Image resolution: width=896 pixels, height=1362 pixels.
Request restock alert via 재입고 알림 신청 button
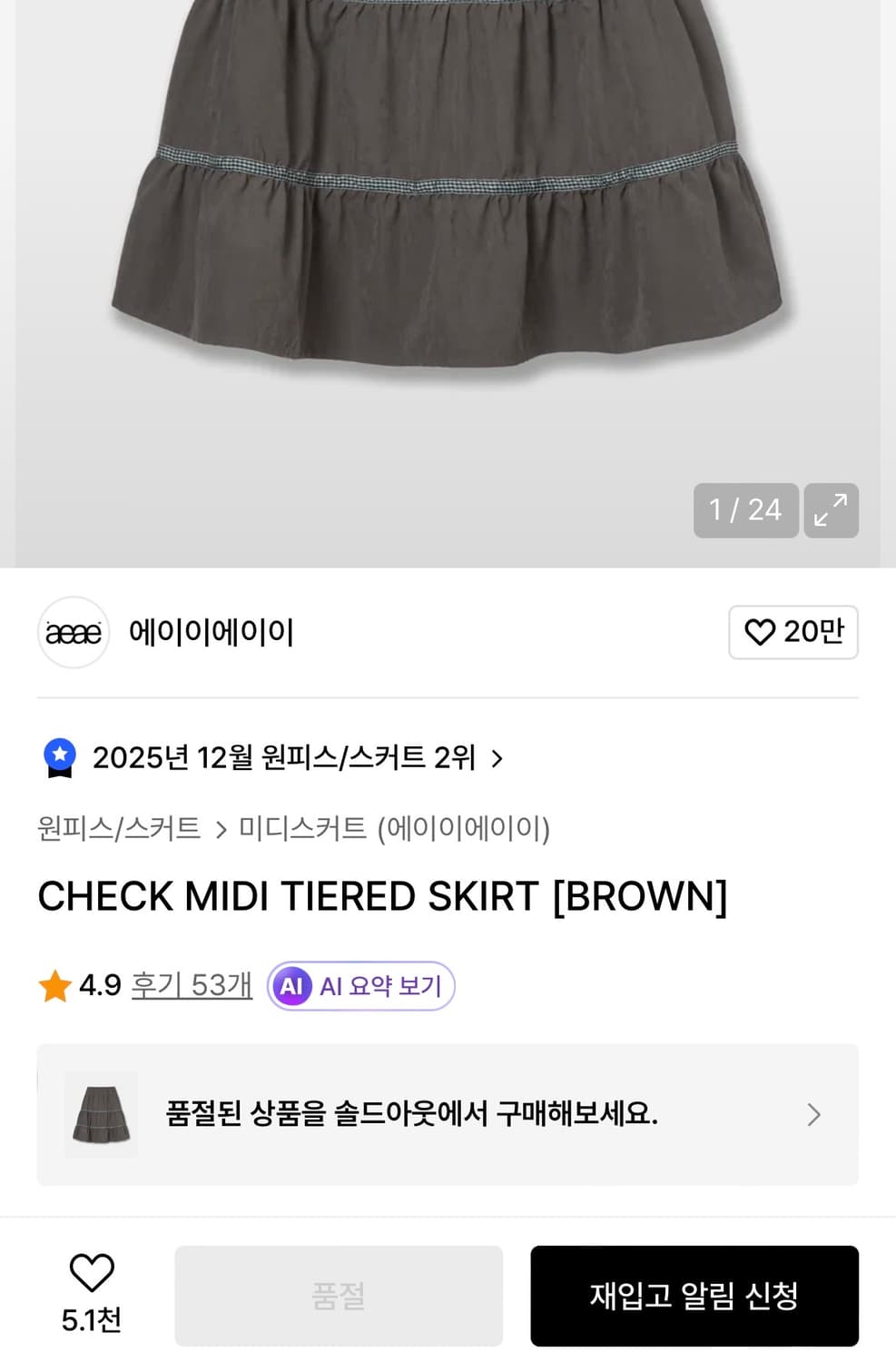click(x=694, y=1296)
